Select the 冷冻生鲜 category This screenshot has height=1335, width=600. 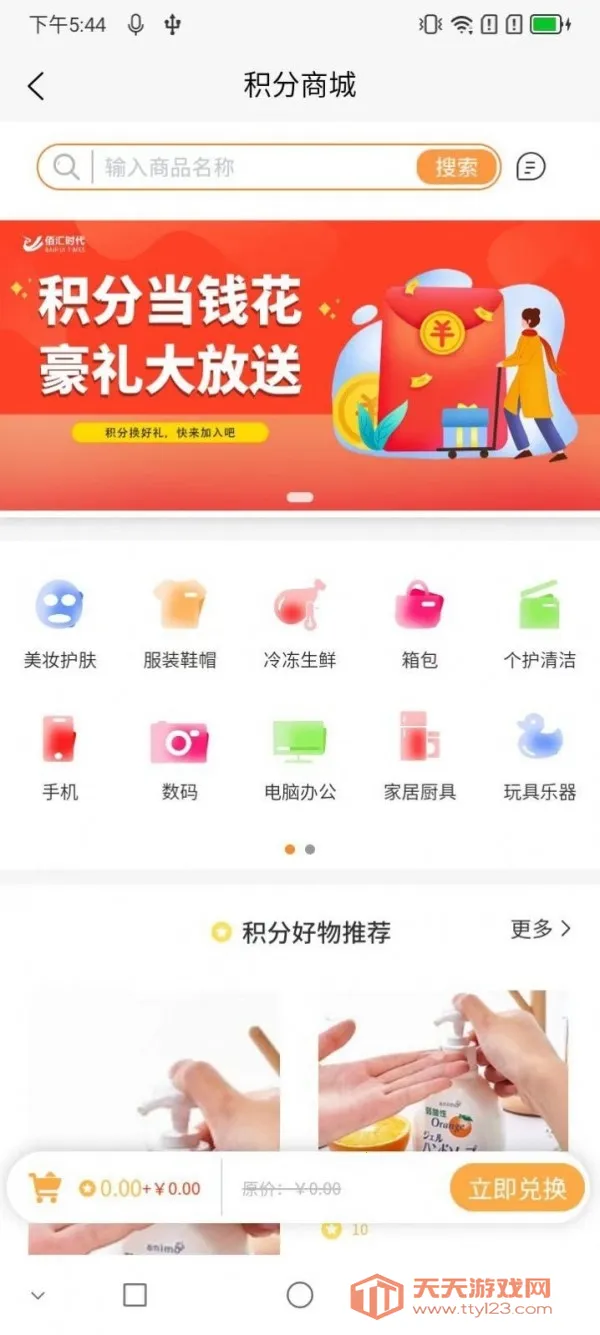300,622
